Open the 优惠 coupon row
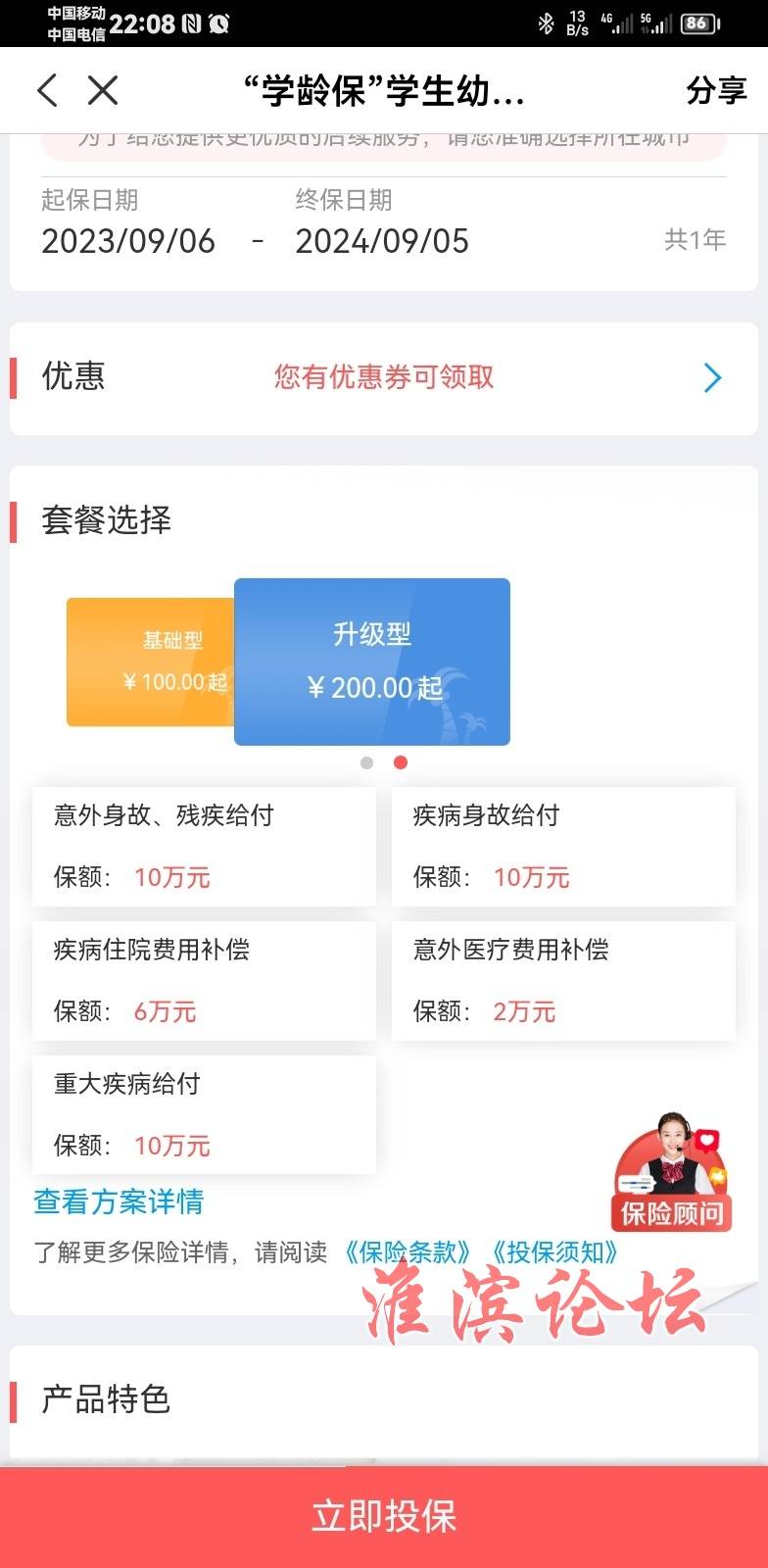 [x=384, y=377]
